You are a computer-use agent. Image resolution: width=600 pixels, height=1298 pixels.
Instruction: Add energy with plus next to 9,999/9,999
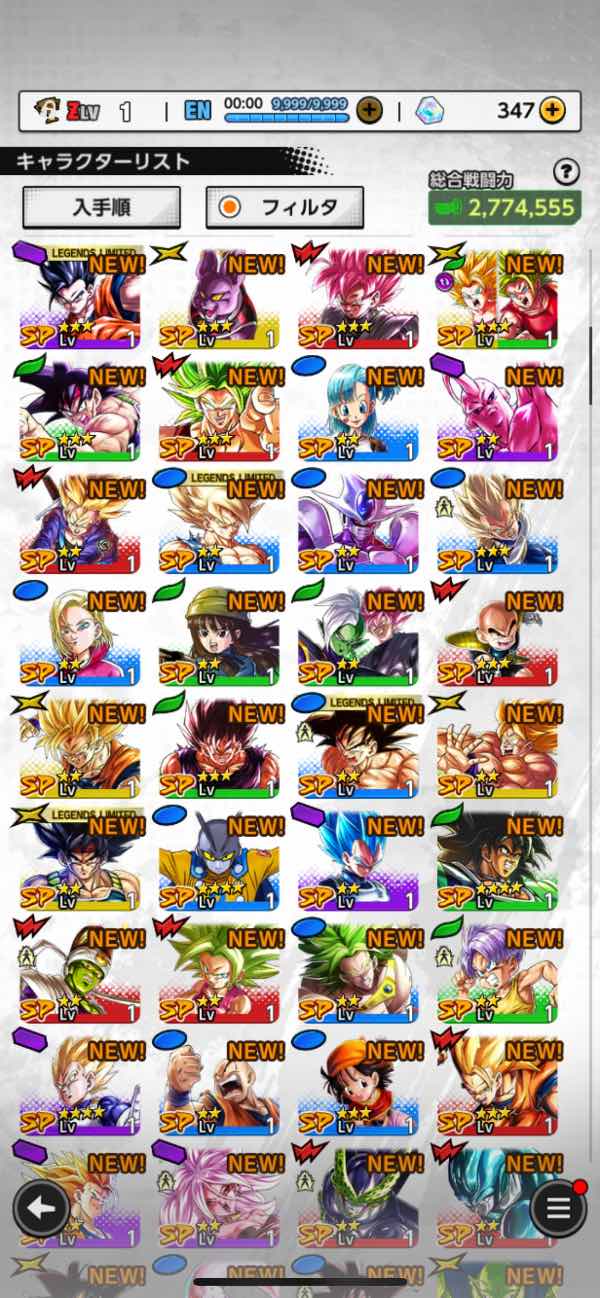coord(369,110)
